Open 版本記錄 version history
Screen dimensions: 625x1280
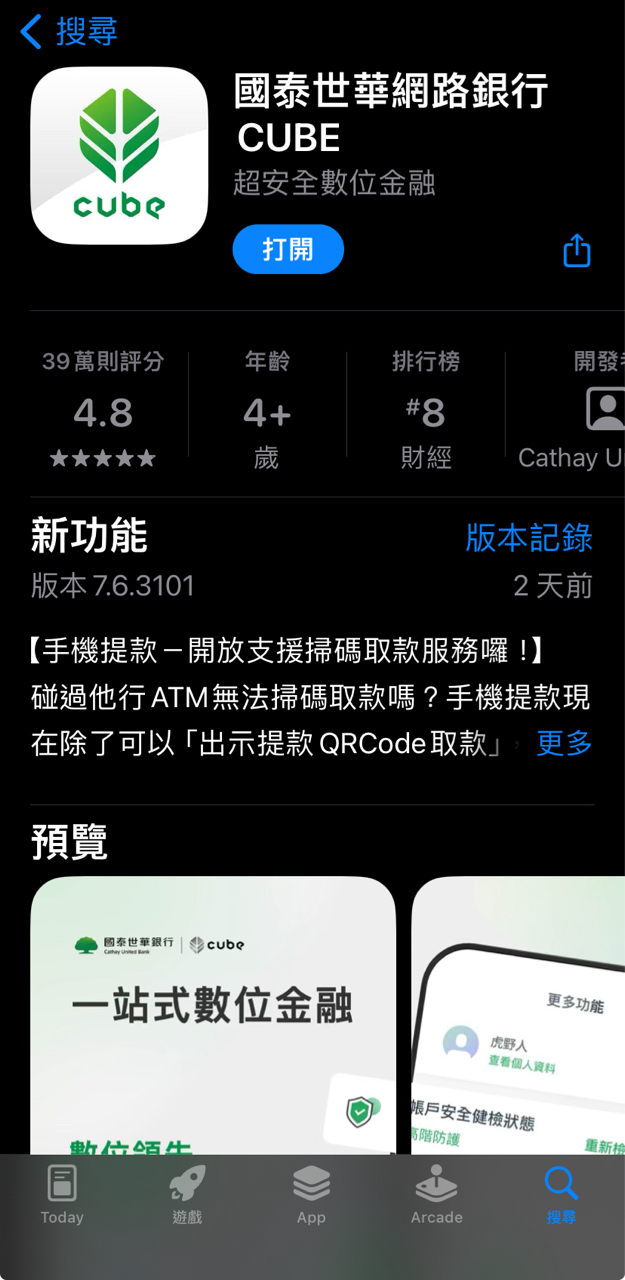click(x=528, y=537)
